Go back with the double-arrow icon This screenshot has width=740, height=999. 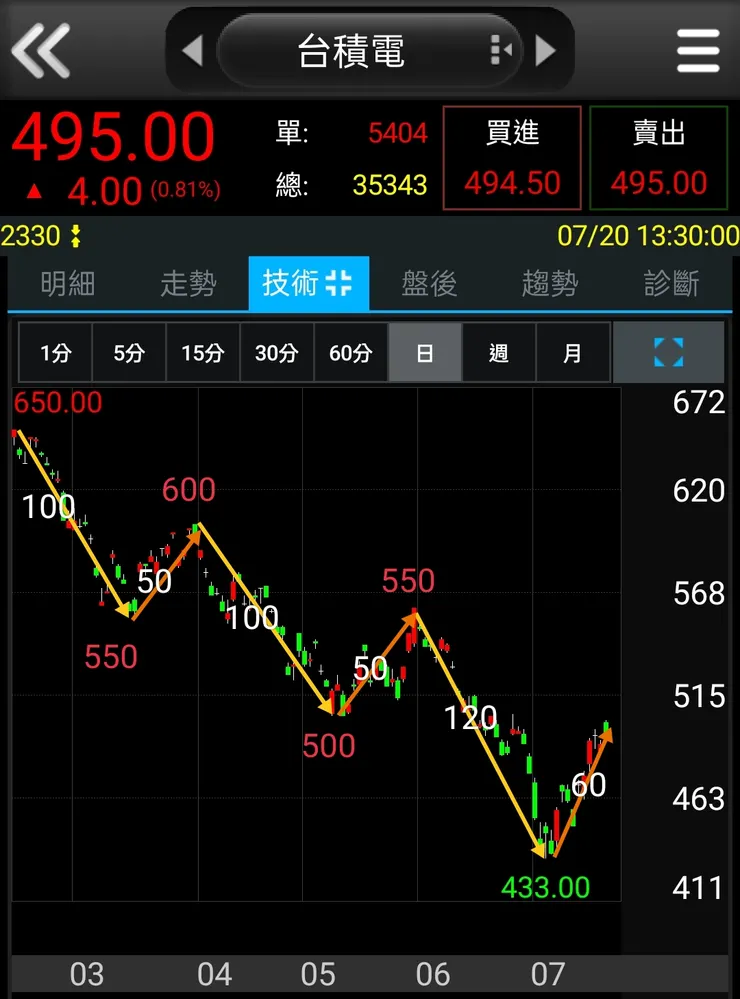click(x=41, y=49)
